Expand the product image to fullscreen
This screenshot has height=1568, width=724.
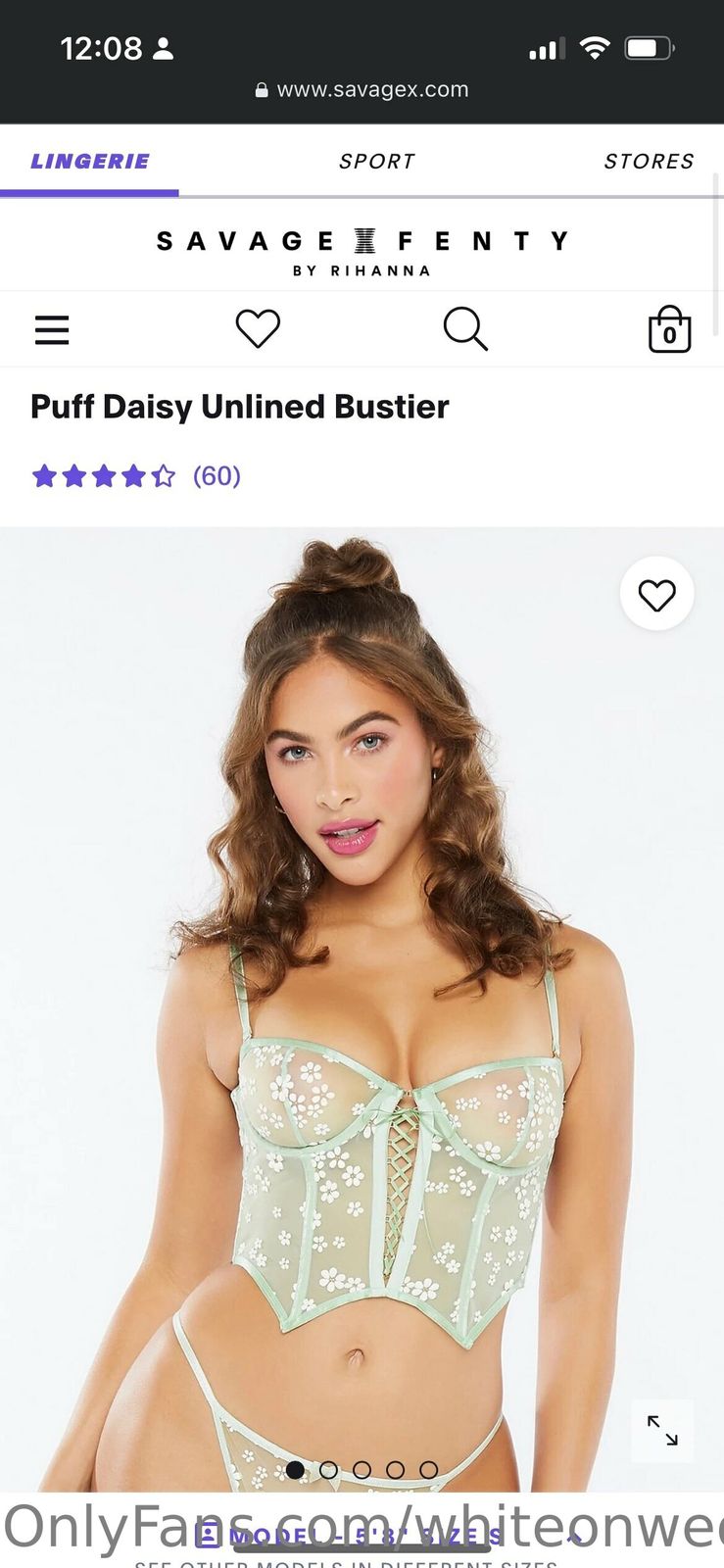tap(662, 1431)
